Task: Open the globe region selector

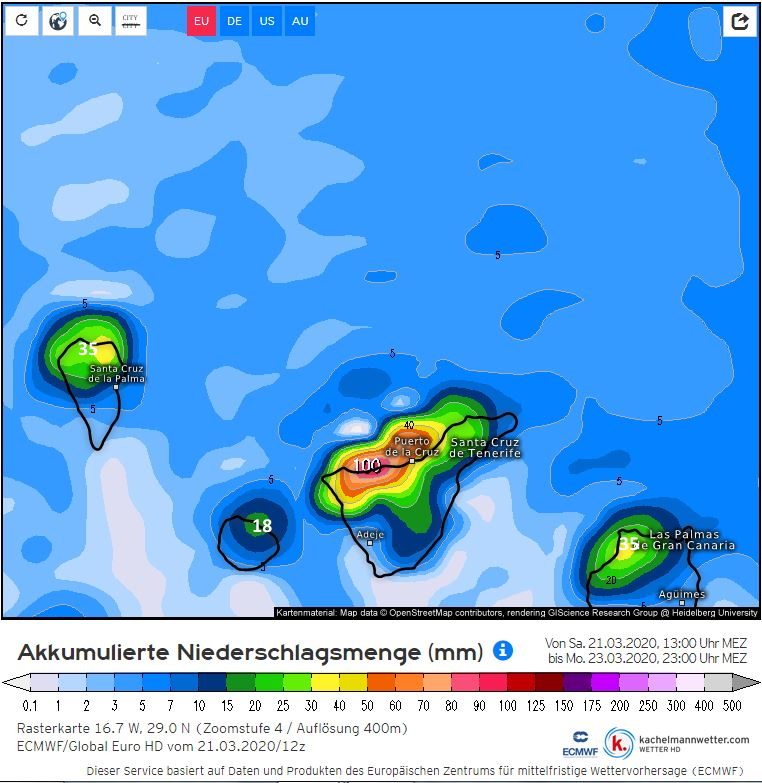Action: pos(58,21)
